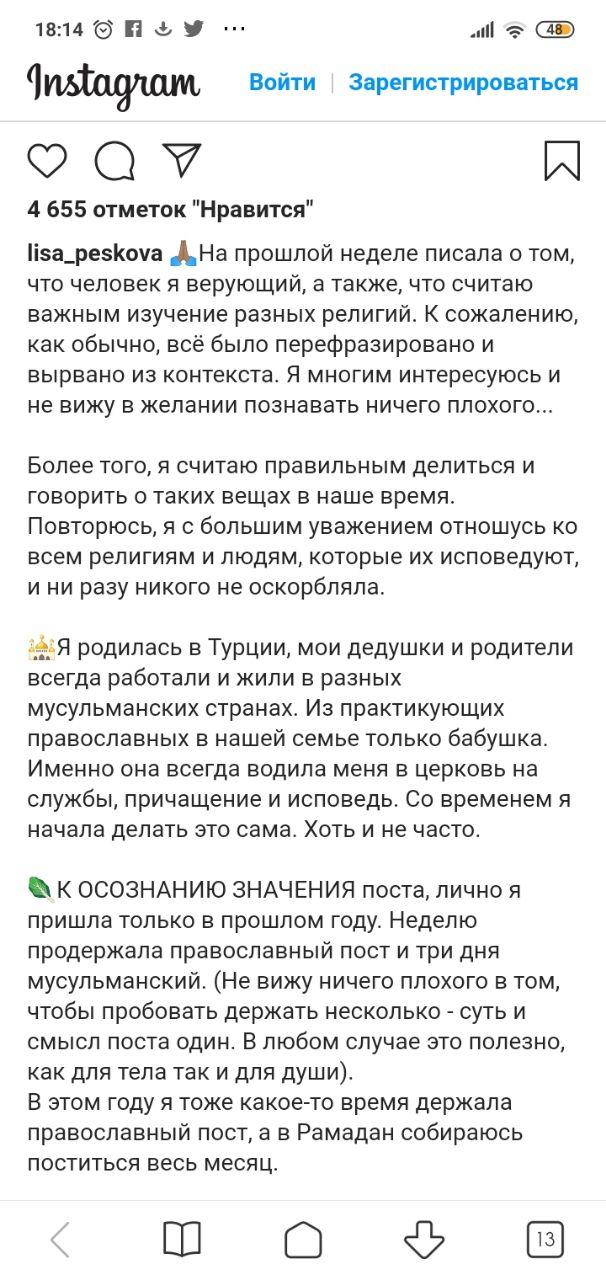Show the 13 open browser tabs
The height and width of the screenshot is (1280, 606).
545,1240
